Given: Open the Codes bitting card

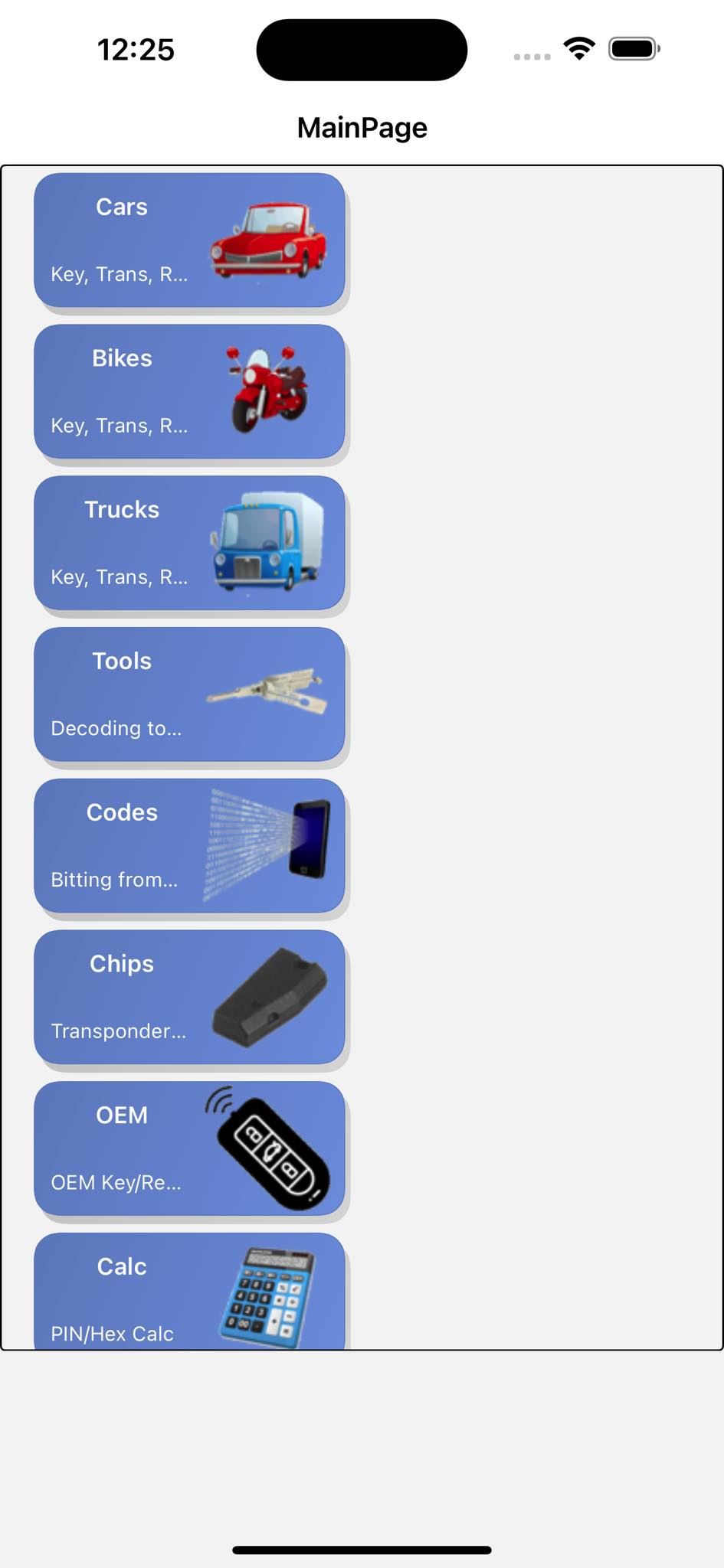Looking at the screenshot, I should (x=189, y=846).
